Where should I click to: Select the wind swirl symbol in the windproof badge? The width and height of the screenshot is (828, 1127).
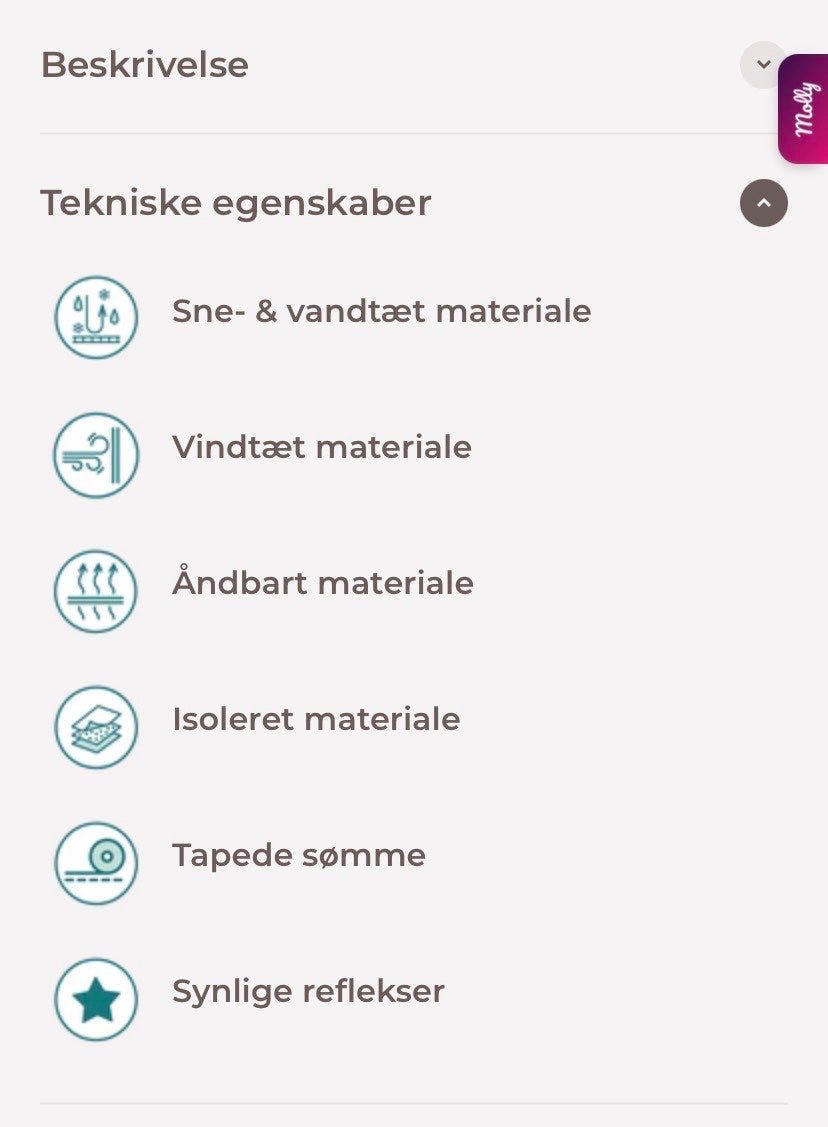click(88, 450)
